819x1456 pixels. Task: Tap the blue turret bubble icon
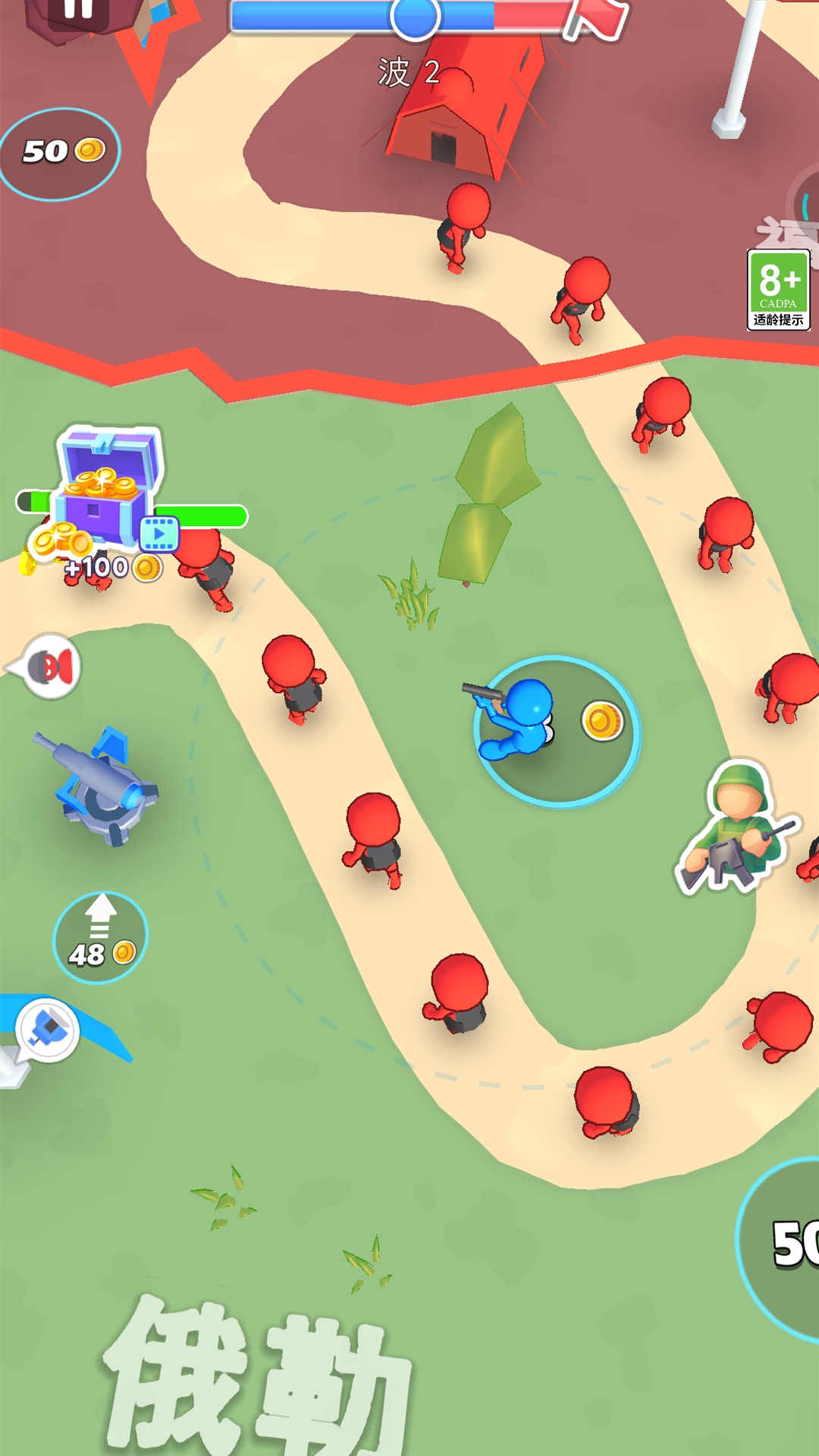[x=48, y=1030]
